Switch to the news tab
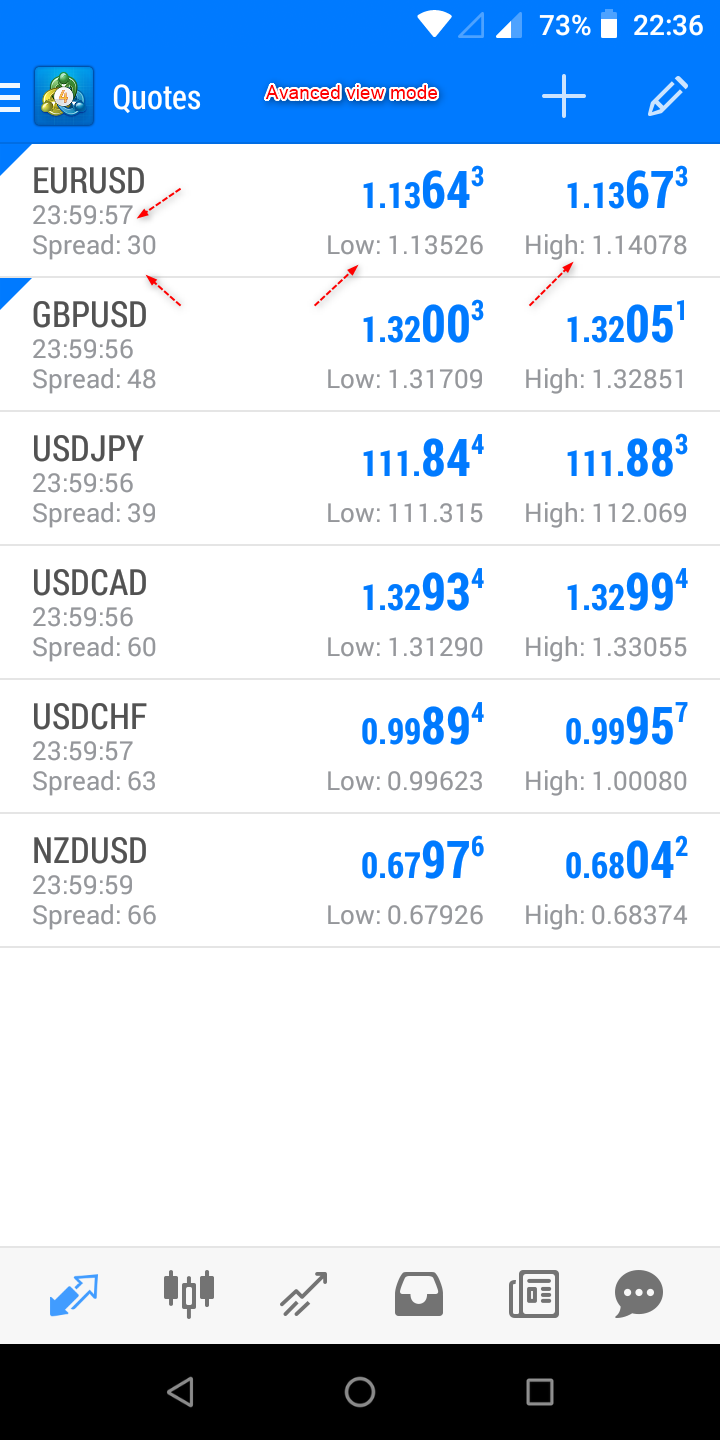This screenshot has width=720, height=1440. [x=534, y=1295]
